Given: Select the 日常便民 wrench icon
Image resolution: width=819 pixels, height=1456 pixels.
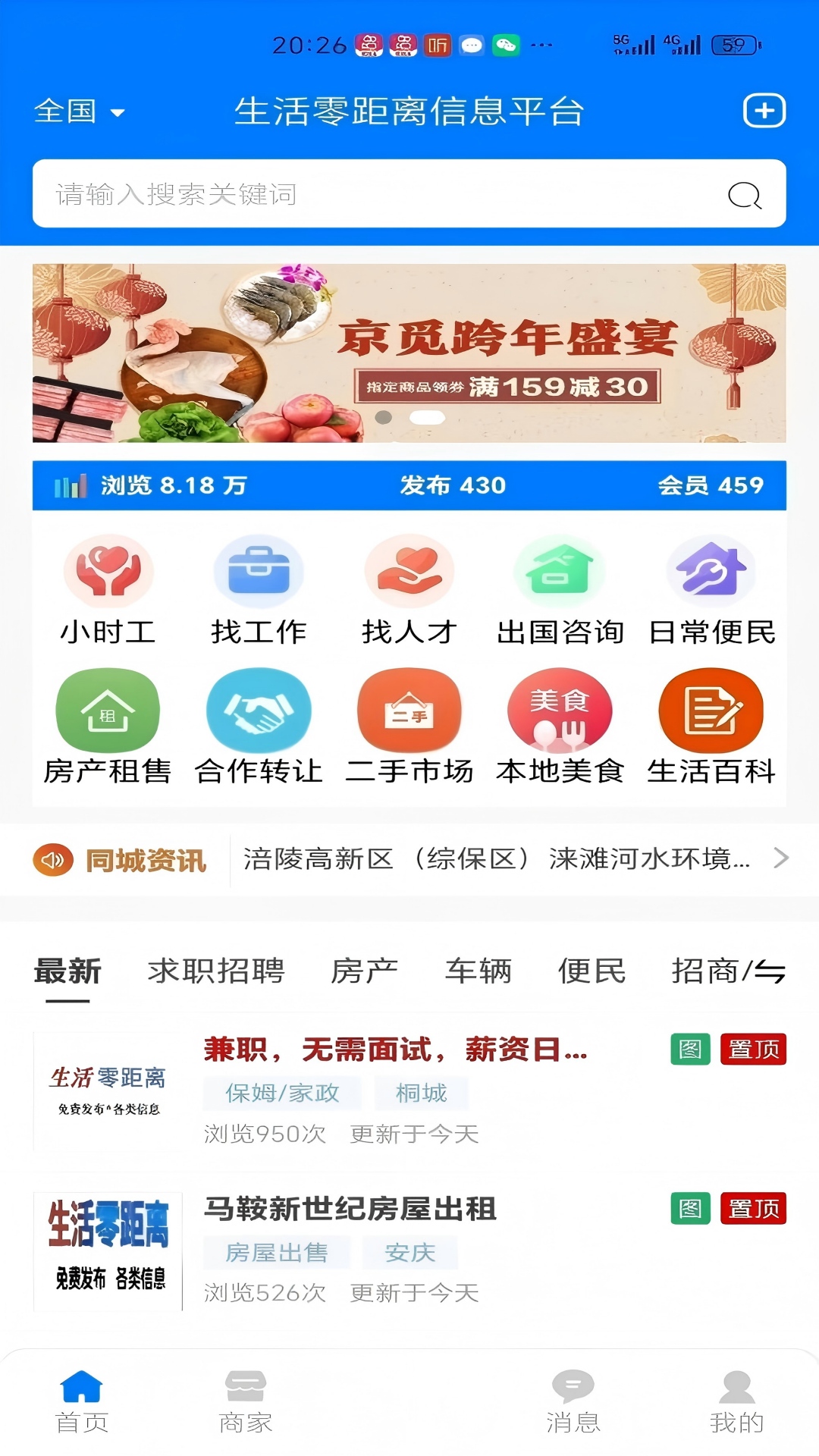Looking at the screenshot, I should (711, 573).
